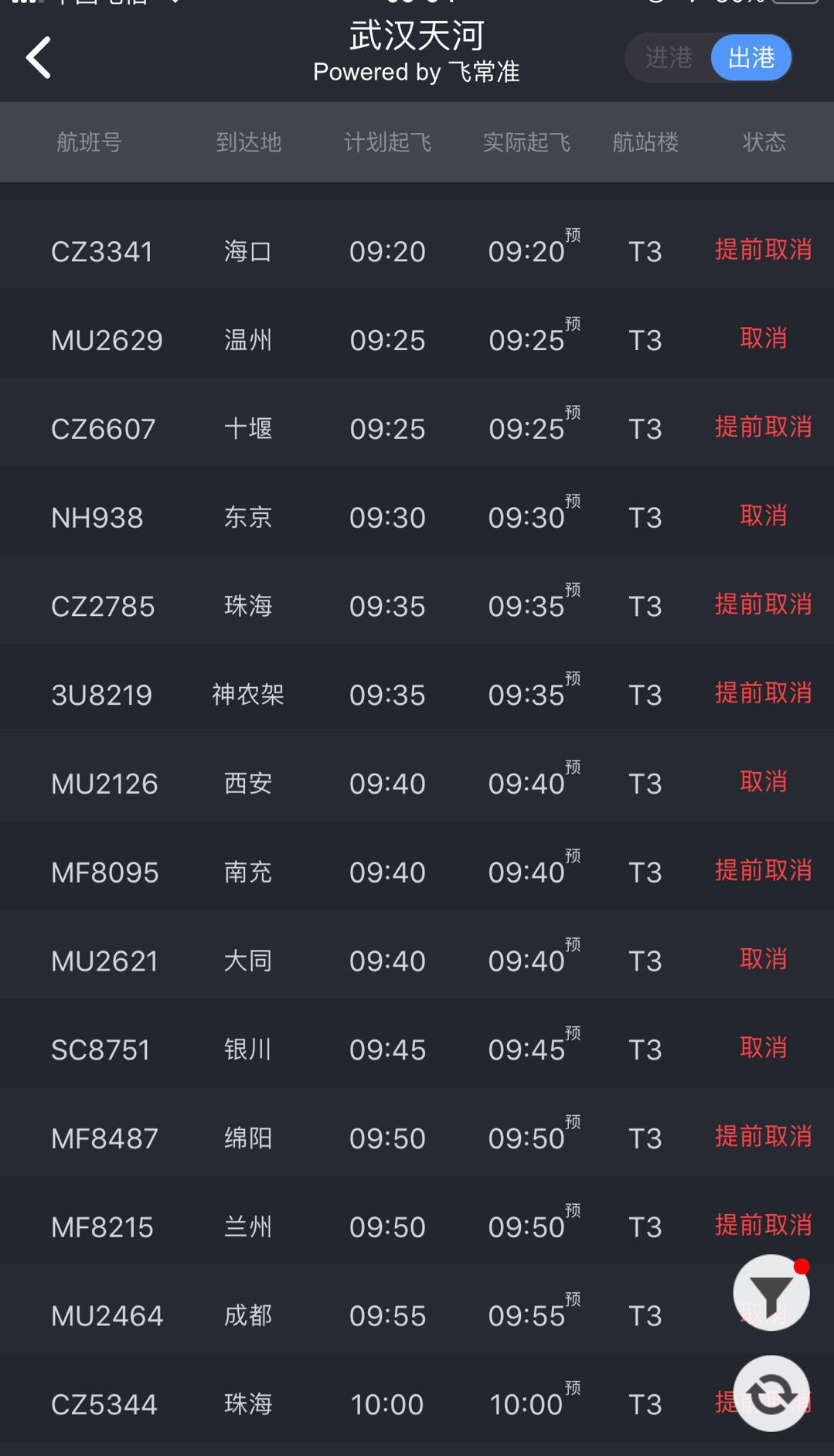Open flight CZ2785 to 珠海
This screenshot has width=834, height=1456.
[386, 606]
